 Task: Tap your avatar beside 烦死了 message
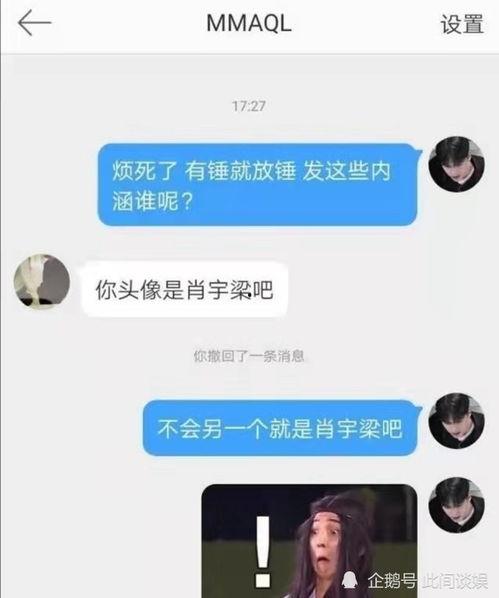[x=457, y=164]
